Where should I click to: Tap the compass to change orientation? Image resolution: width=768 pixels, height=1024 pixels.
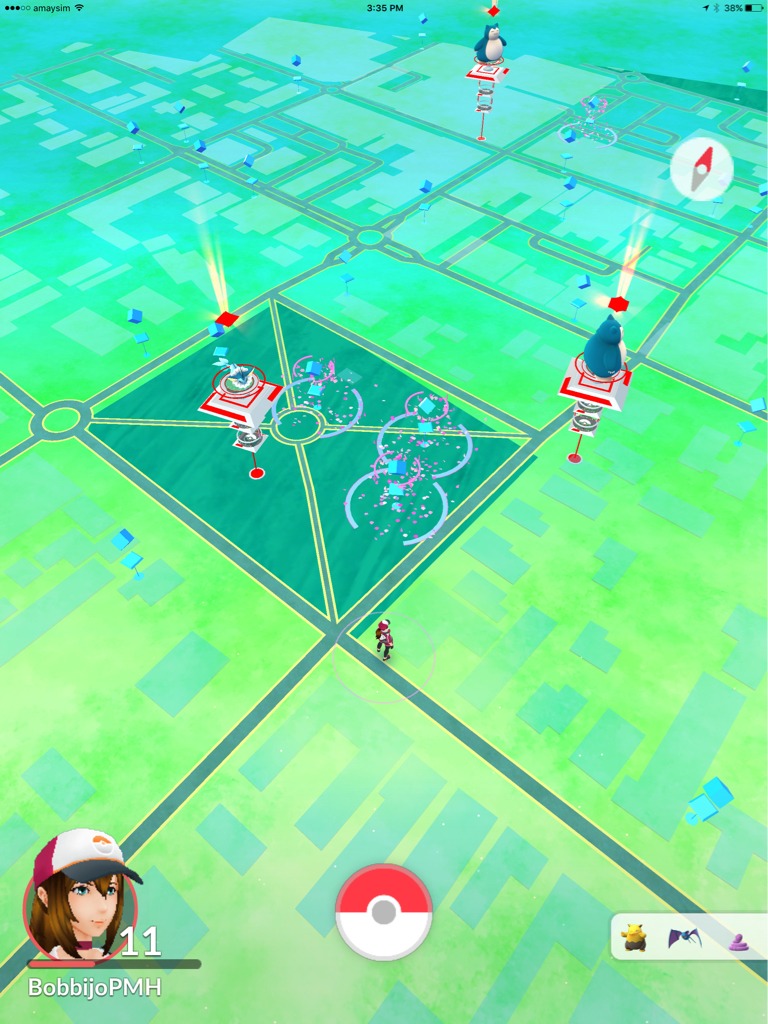tap(701, 169)
